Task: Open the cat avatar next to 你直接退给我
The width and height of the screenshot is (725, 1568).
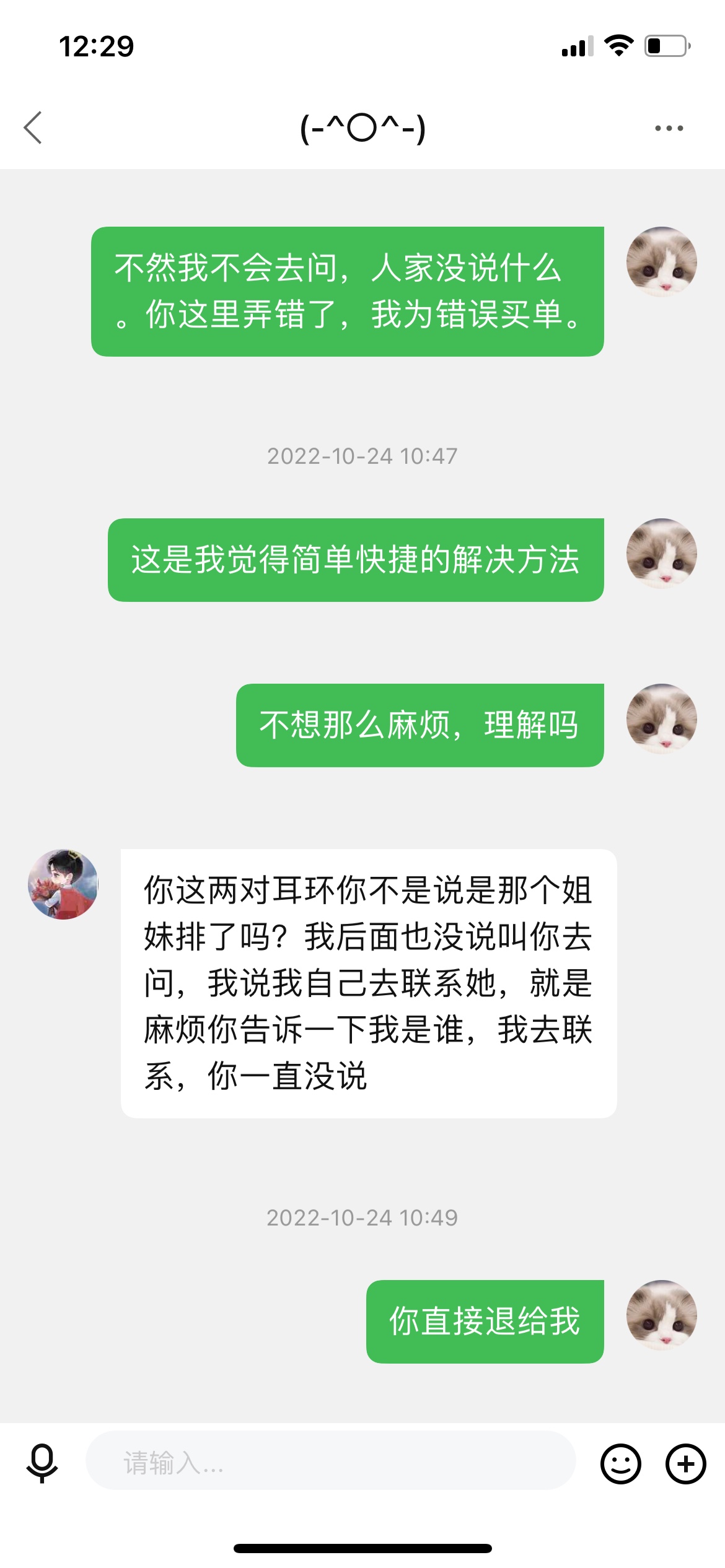Action: (661, 1315)
